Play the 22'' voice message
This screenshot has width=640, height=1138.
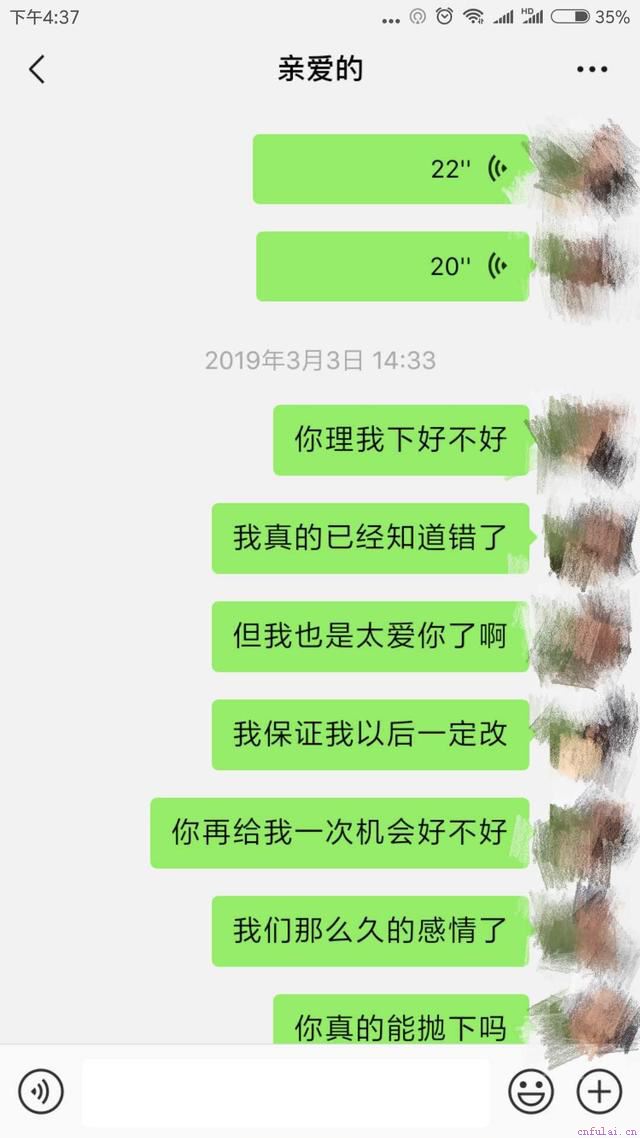pos(390,169)
